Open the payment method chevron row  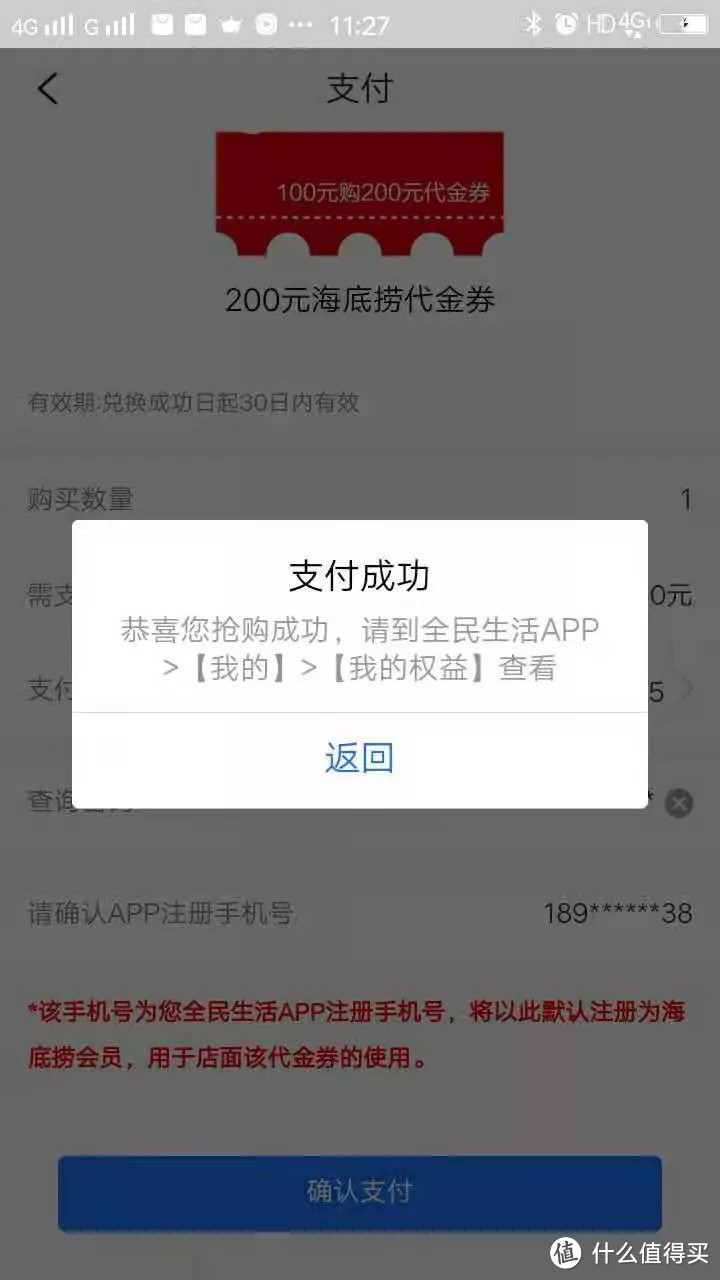coord(686,690)
